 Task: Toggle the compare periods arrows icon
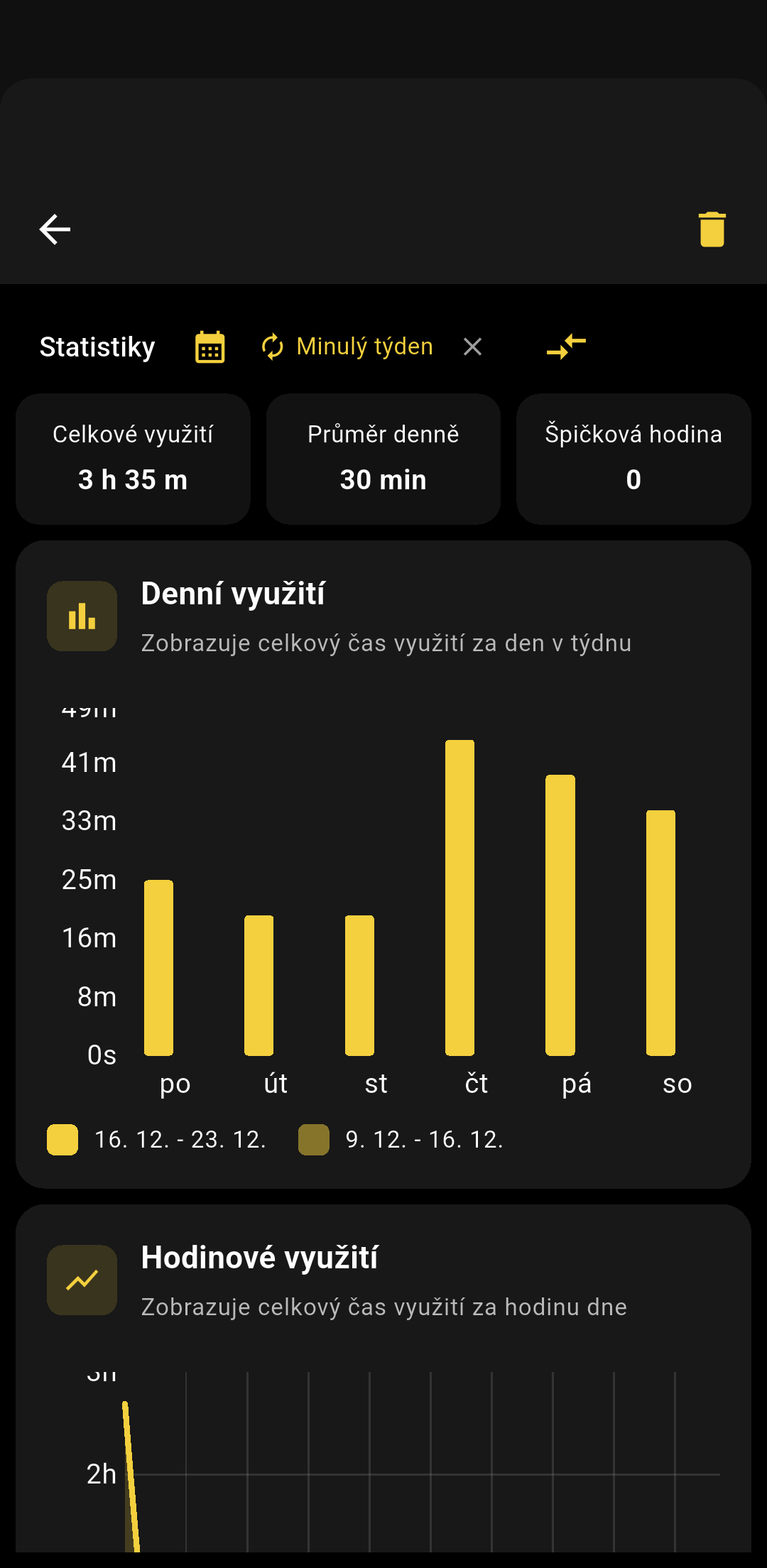tap(566, 347)
